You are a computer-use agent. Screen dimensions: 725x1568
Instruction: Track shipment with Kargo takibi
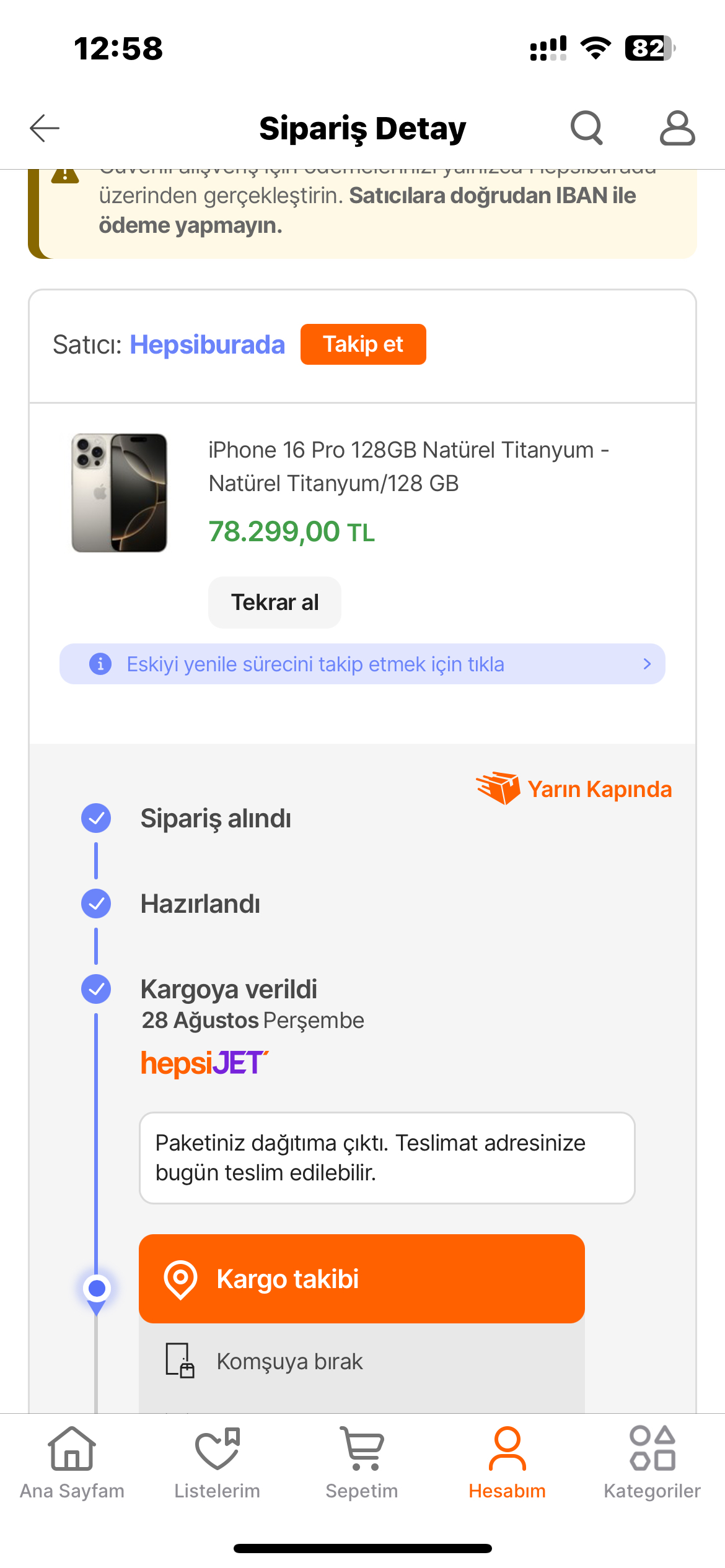pyautogui.click(x=362, y=1279)
